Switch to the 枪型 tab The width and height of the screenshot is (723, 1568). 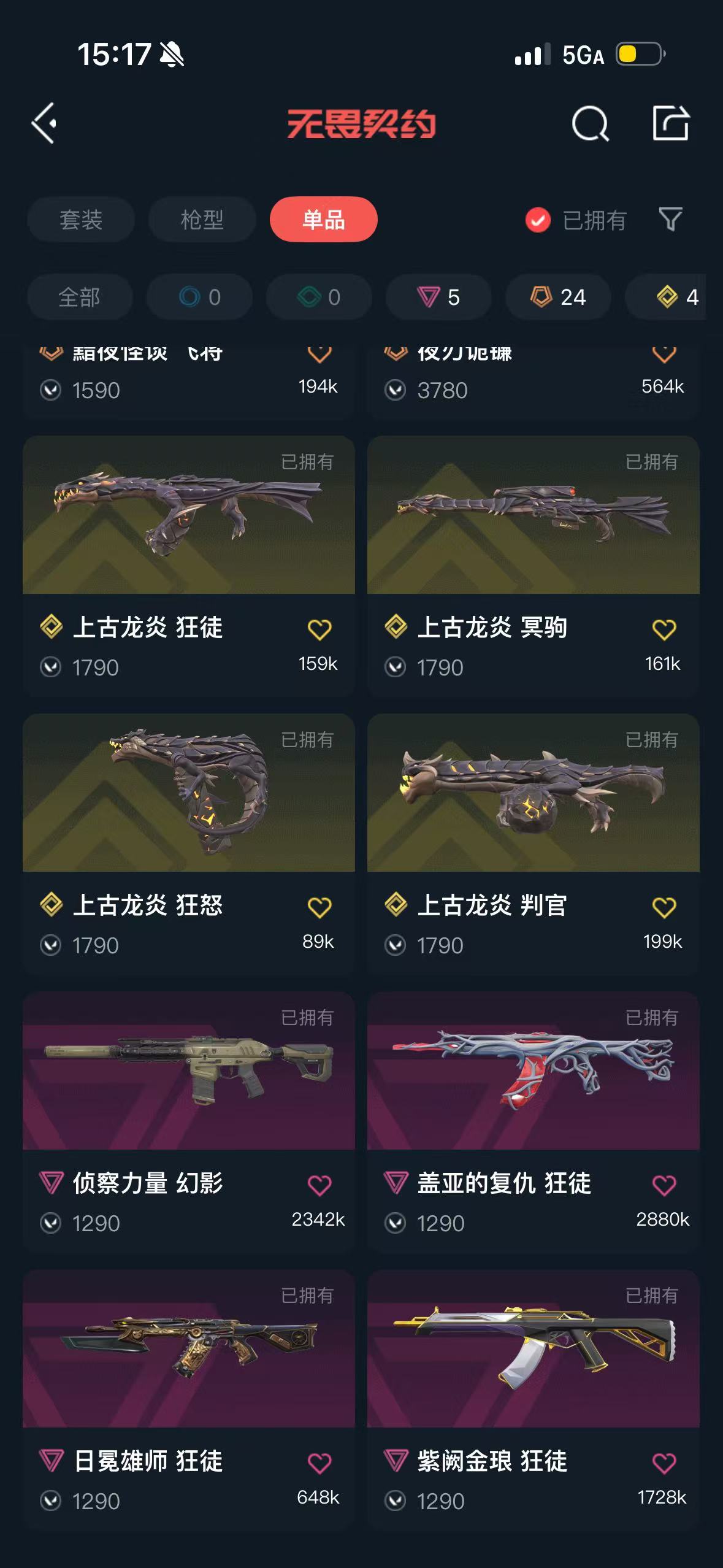pyautogui.click(x=202, y=220)
